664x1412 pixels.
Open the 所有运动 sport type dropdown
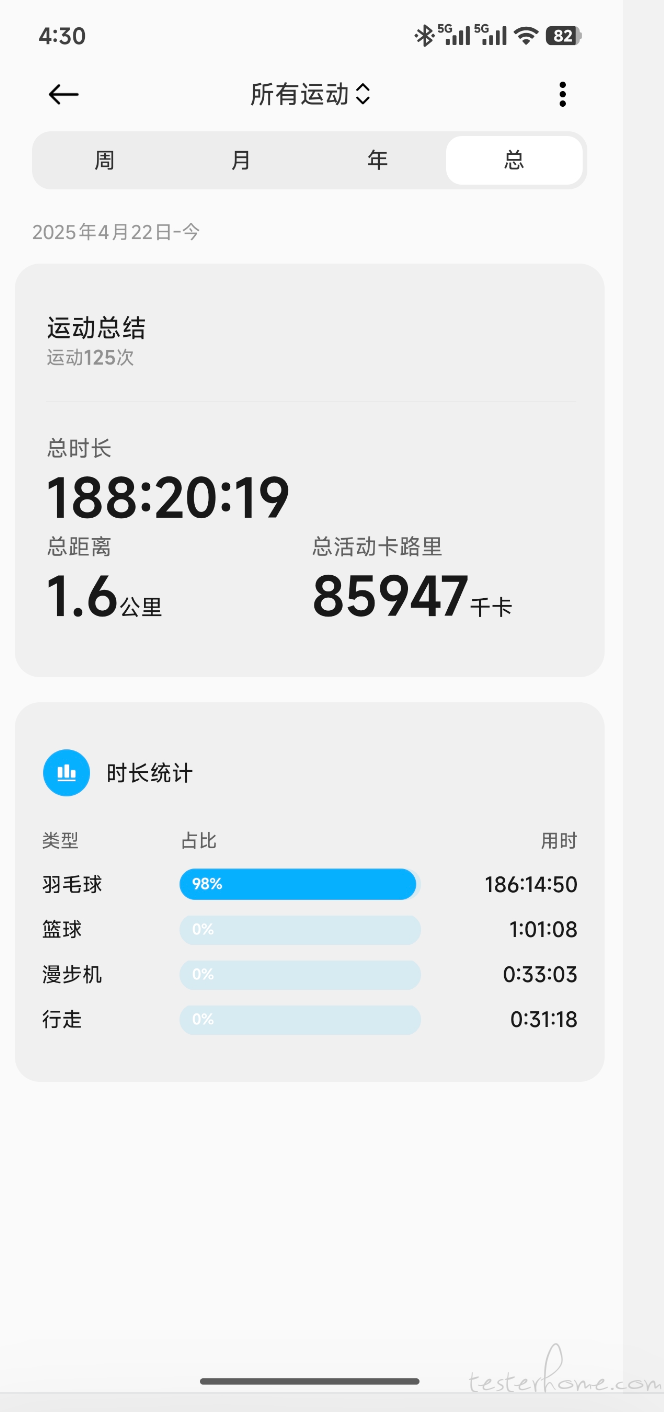pos(310,94)
